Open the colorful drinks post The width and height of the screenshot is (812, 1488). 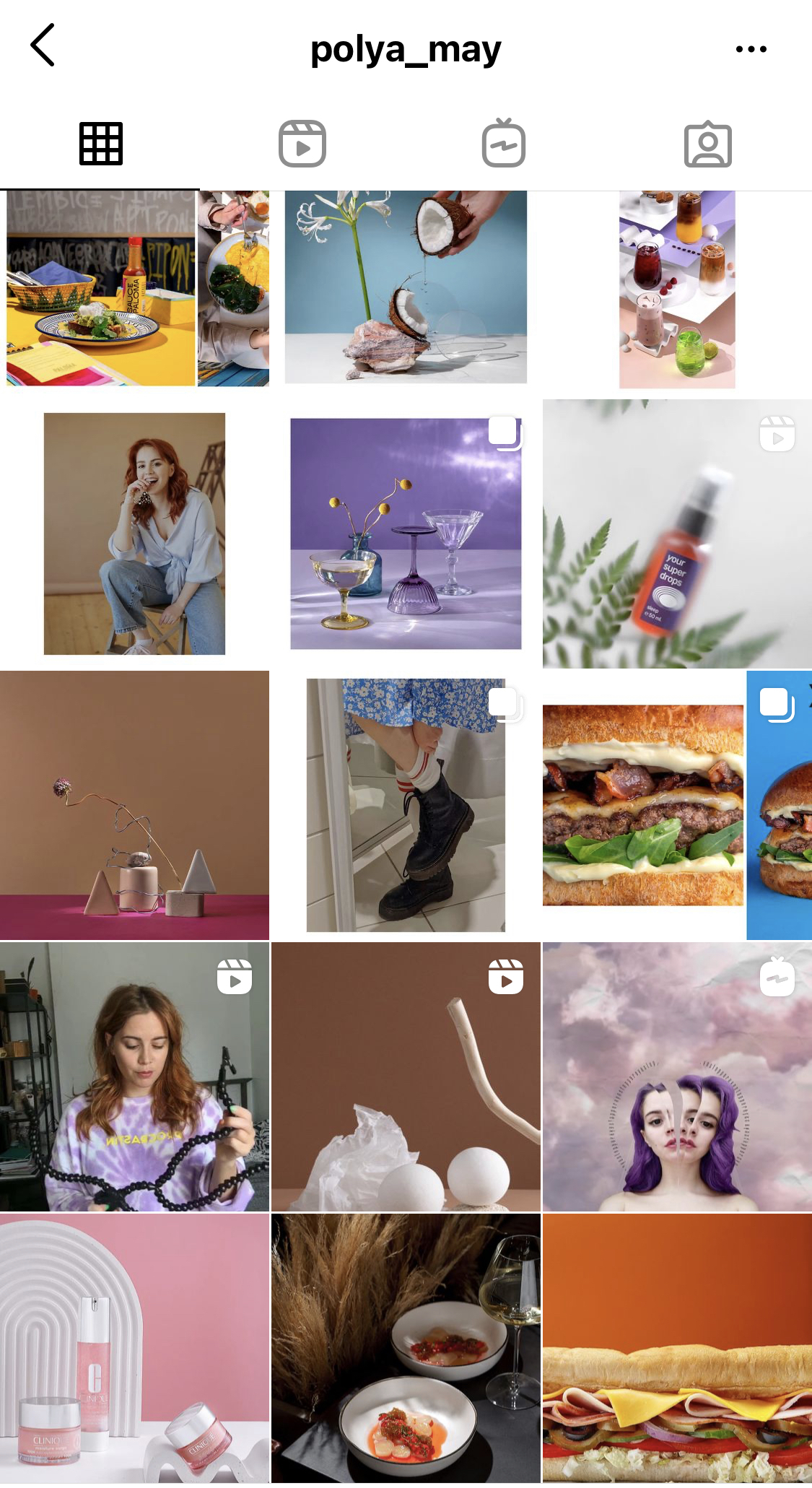point(677,289)
